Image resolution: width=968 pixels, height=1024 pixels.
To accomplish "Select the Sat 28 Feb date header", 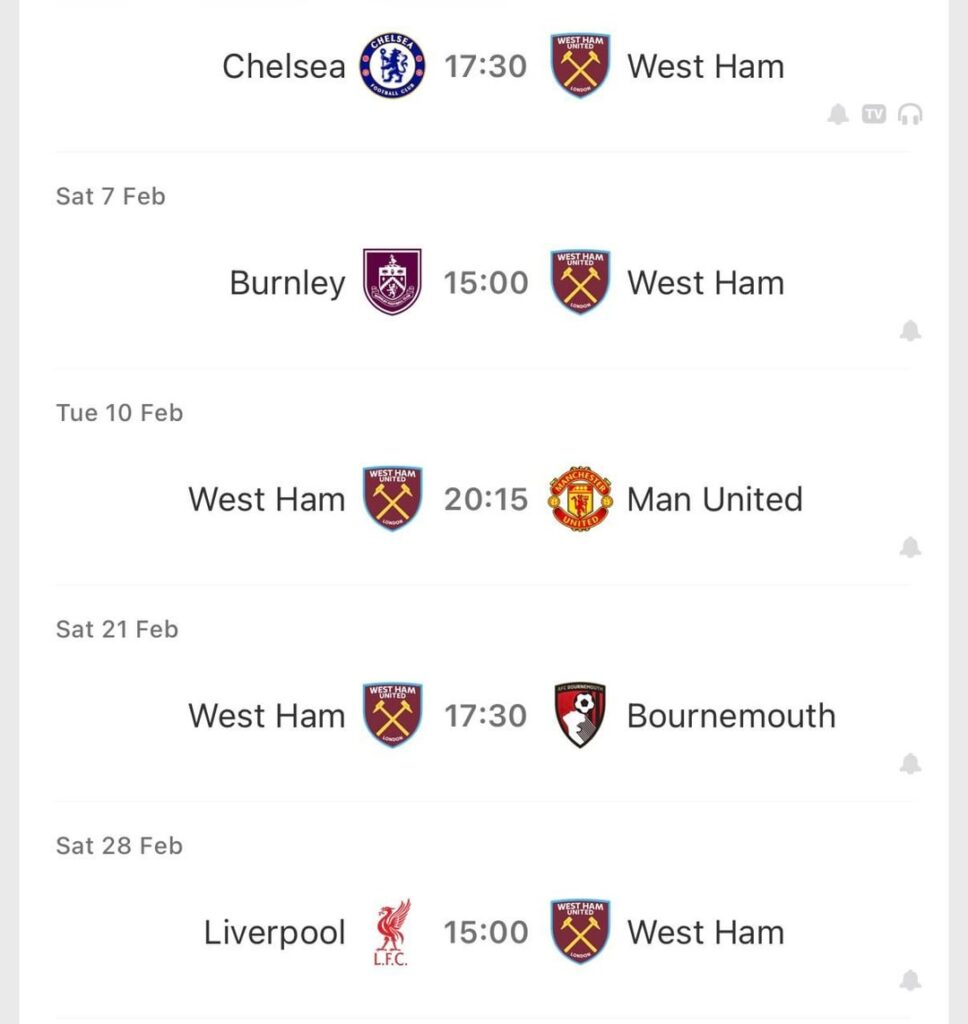I will [x=116, y=845].
